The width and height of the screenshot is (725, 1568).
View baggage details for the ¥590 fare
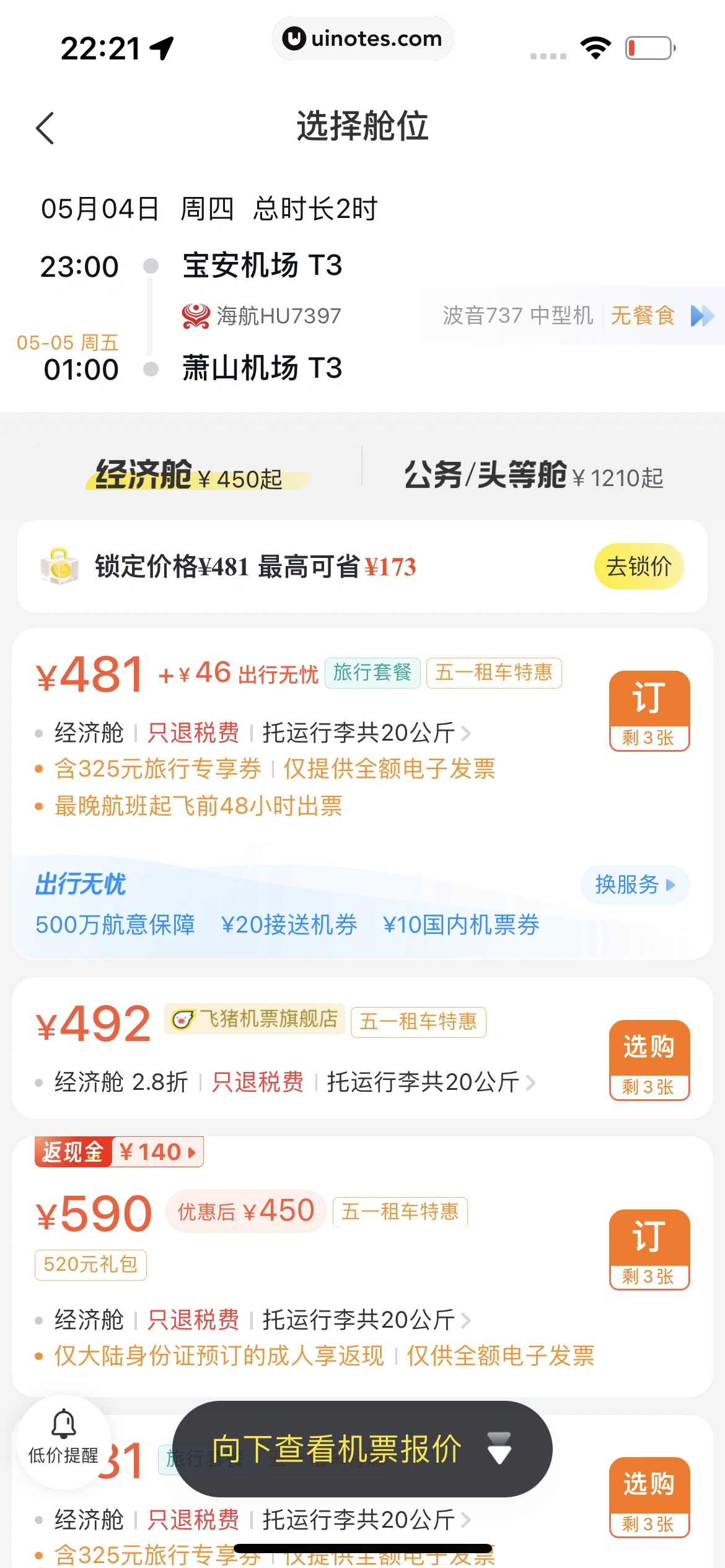(366, 1320)
